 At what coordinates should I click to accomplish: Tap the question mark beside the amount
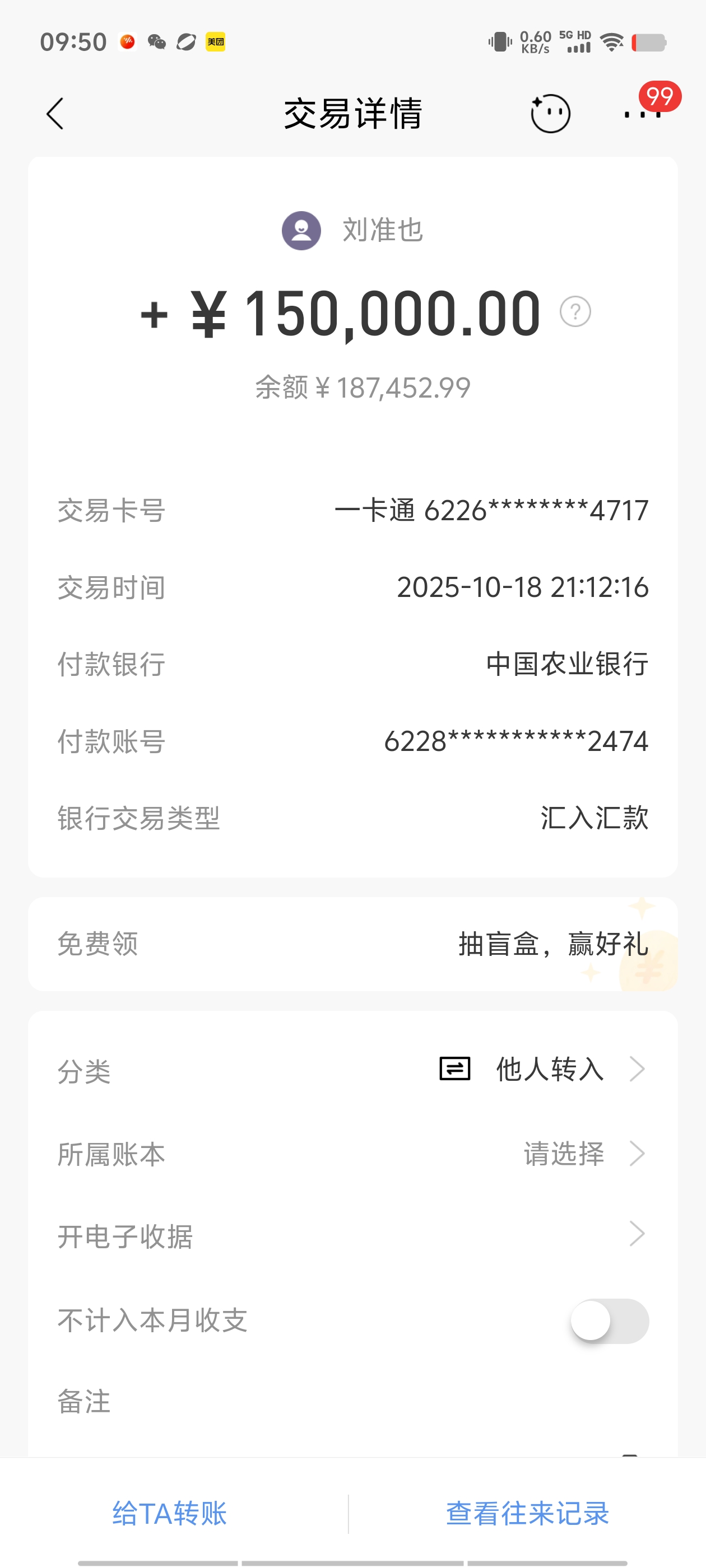click(575, 312)
